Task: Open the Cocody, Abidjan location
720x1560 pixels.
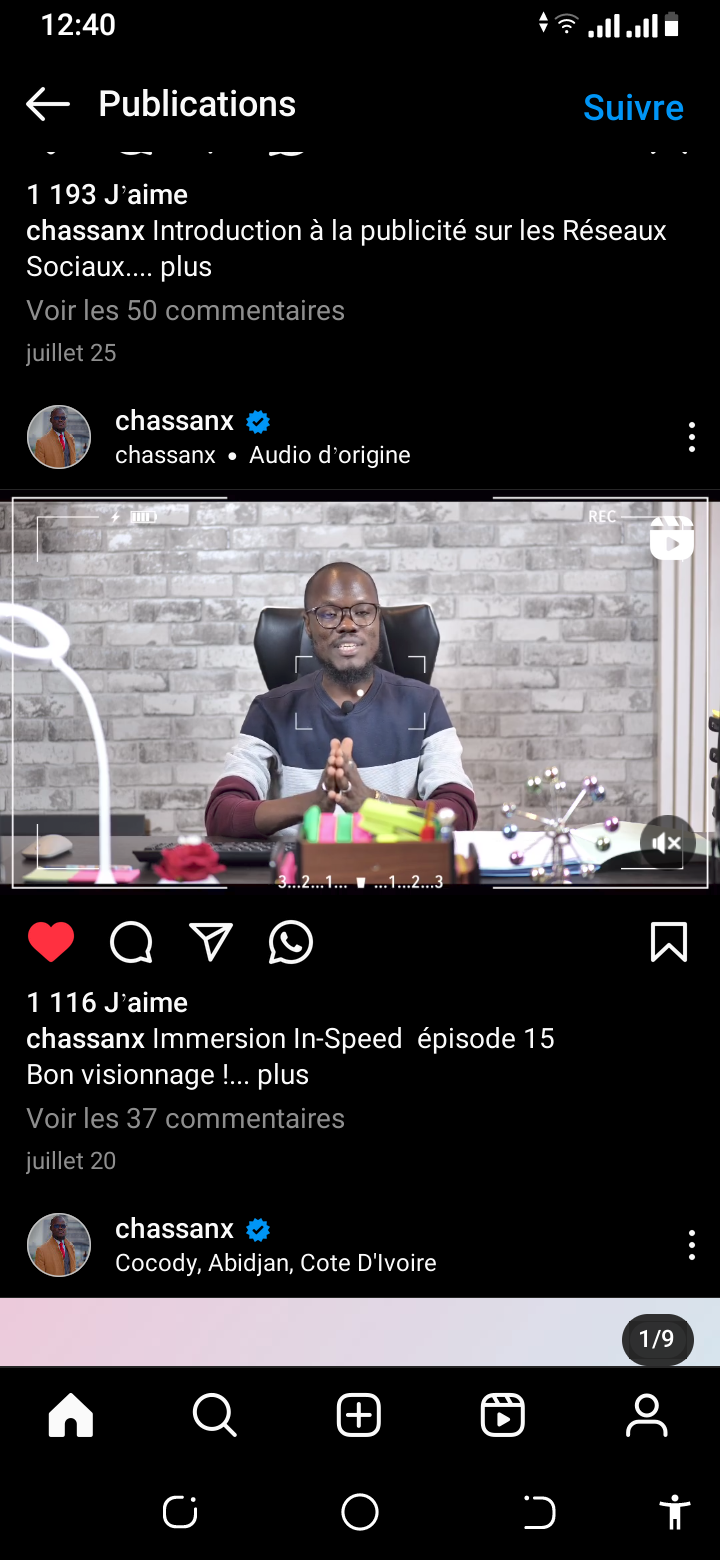Action: [275, 1263]
